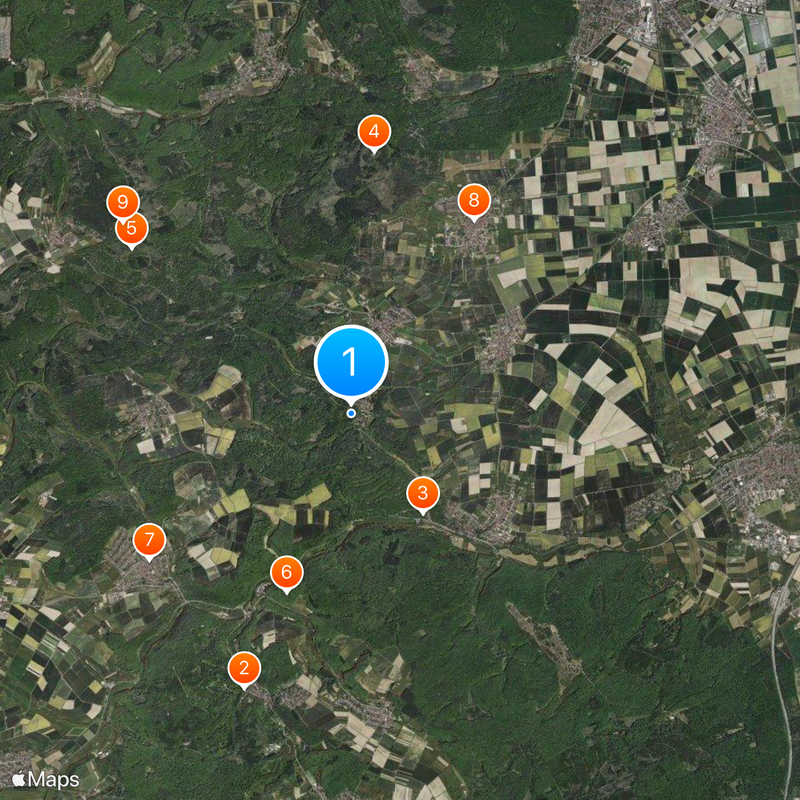Tap the orange pin numbered 5
800x800 pixels.
pyautogui.click(x=132, y=230)
